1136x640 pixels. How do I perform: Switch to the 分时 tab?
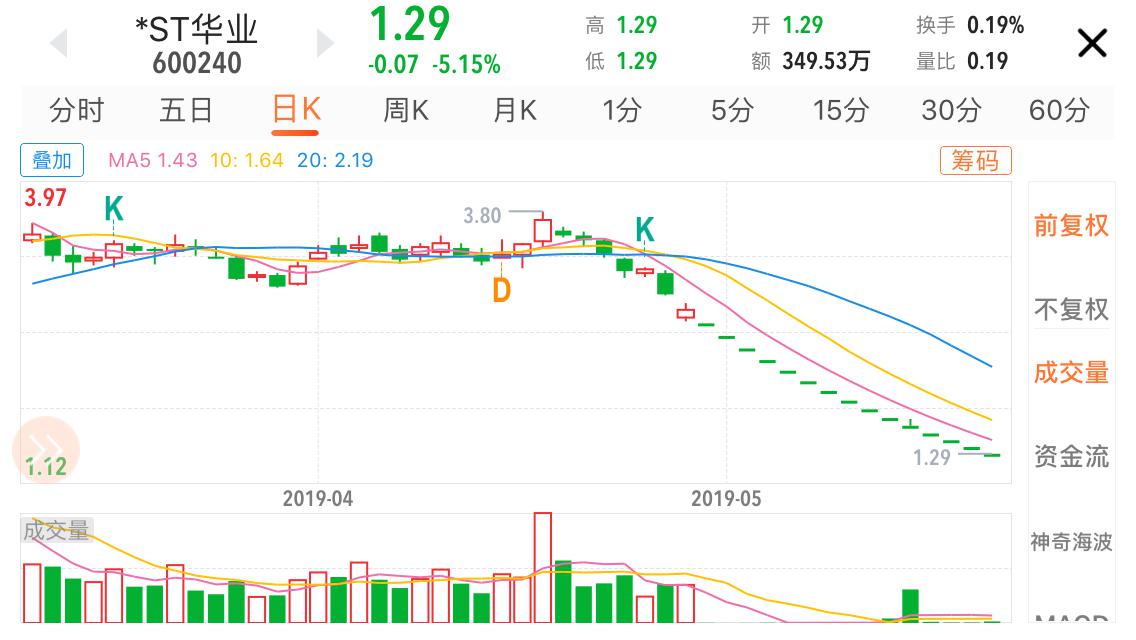coord(77,110)
